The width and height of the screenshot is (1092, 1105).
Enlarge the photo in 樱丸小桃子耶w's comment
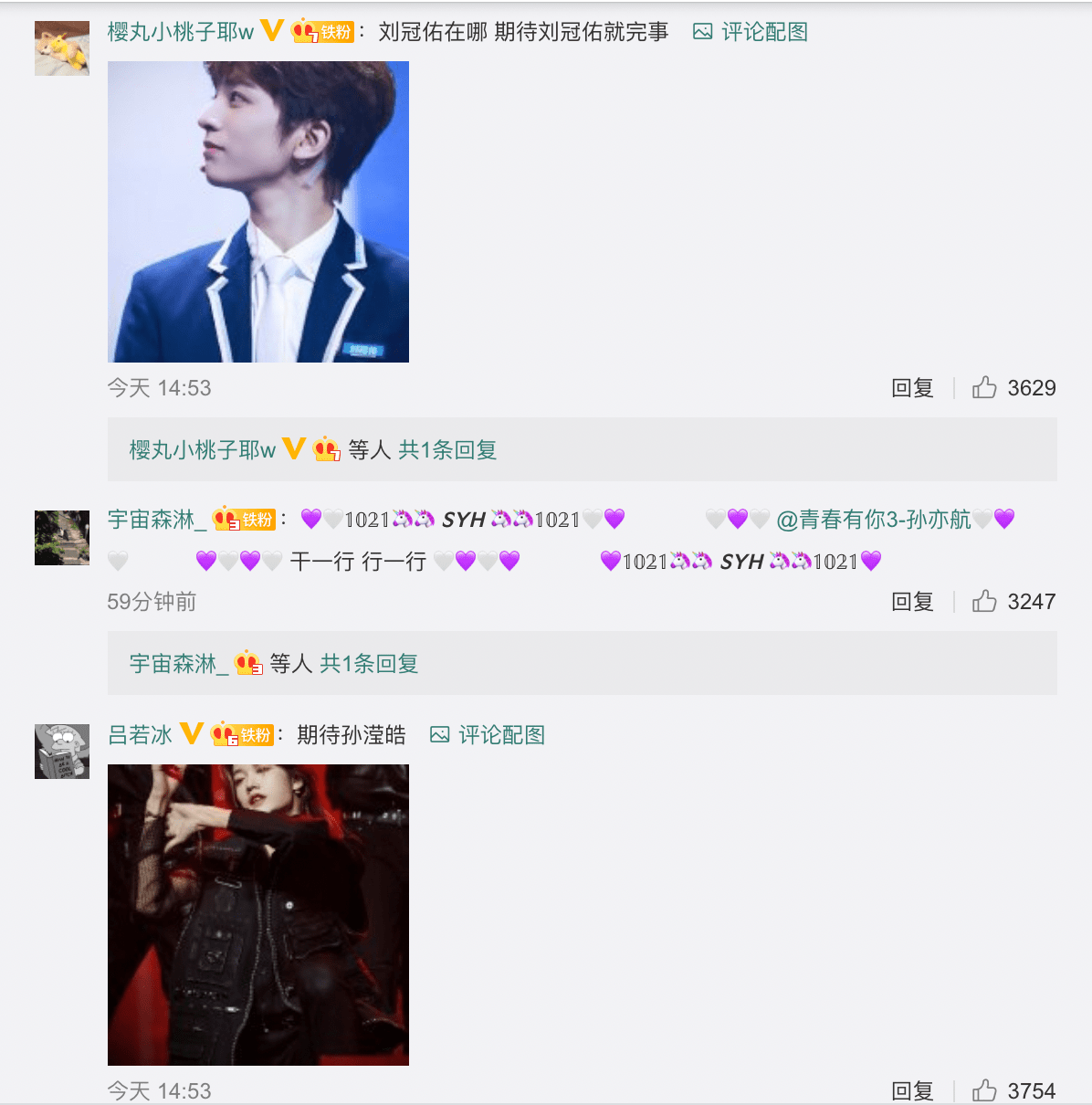tap(258, 212)
